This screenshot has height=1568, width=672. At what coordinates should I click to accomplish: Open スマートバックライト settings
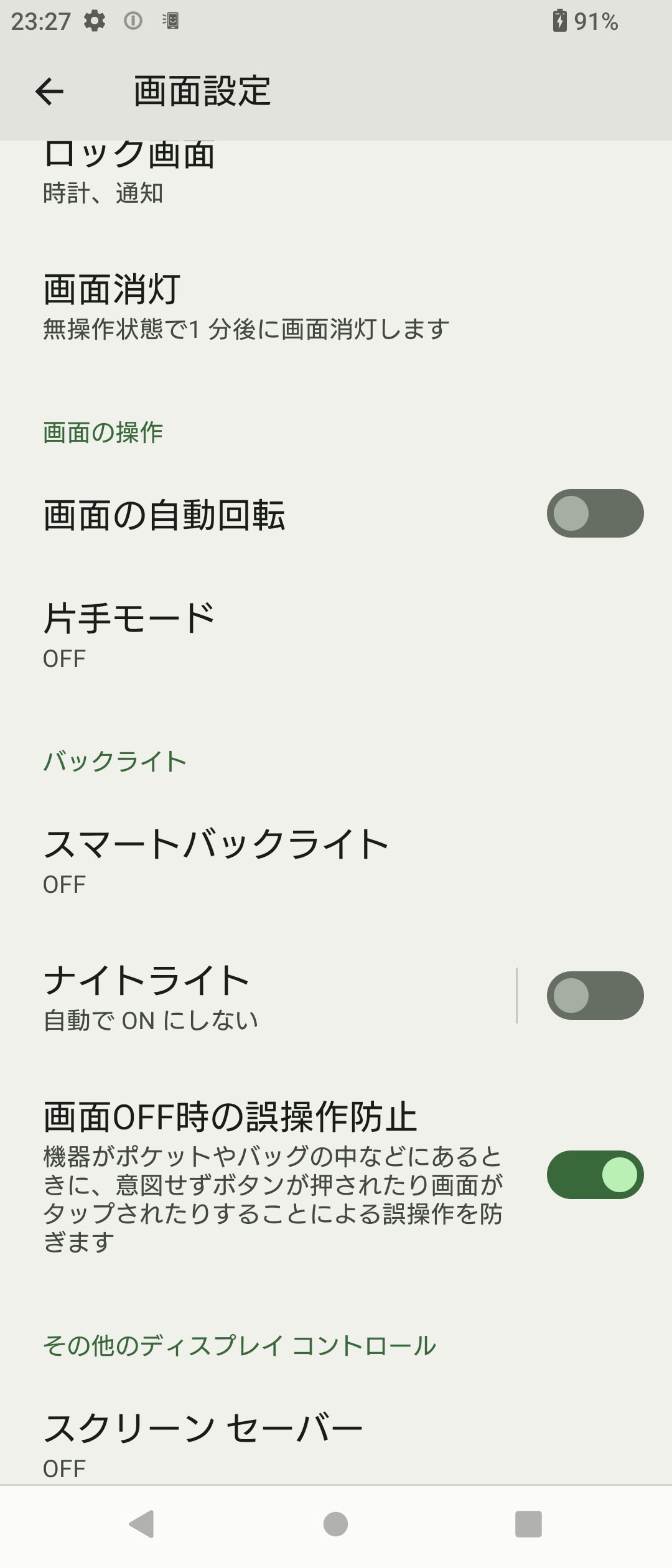pos(249,861)
